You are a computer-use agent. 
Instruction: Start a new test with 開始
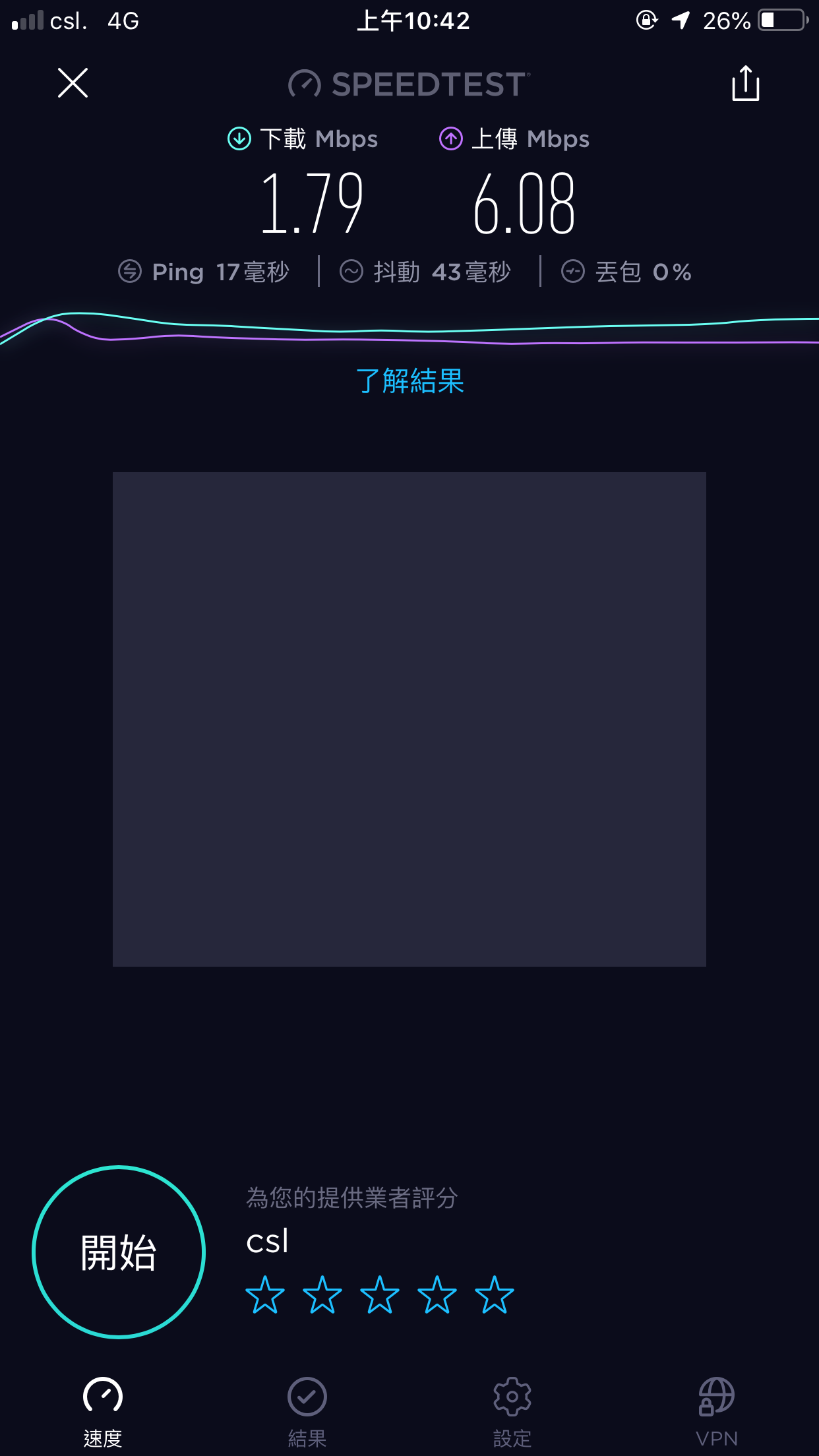(x=119, y=1252)
